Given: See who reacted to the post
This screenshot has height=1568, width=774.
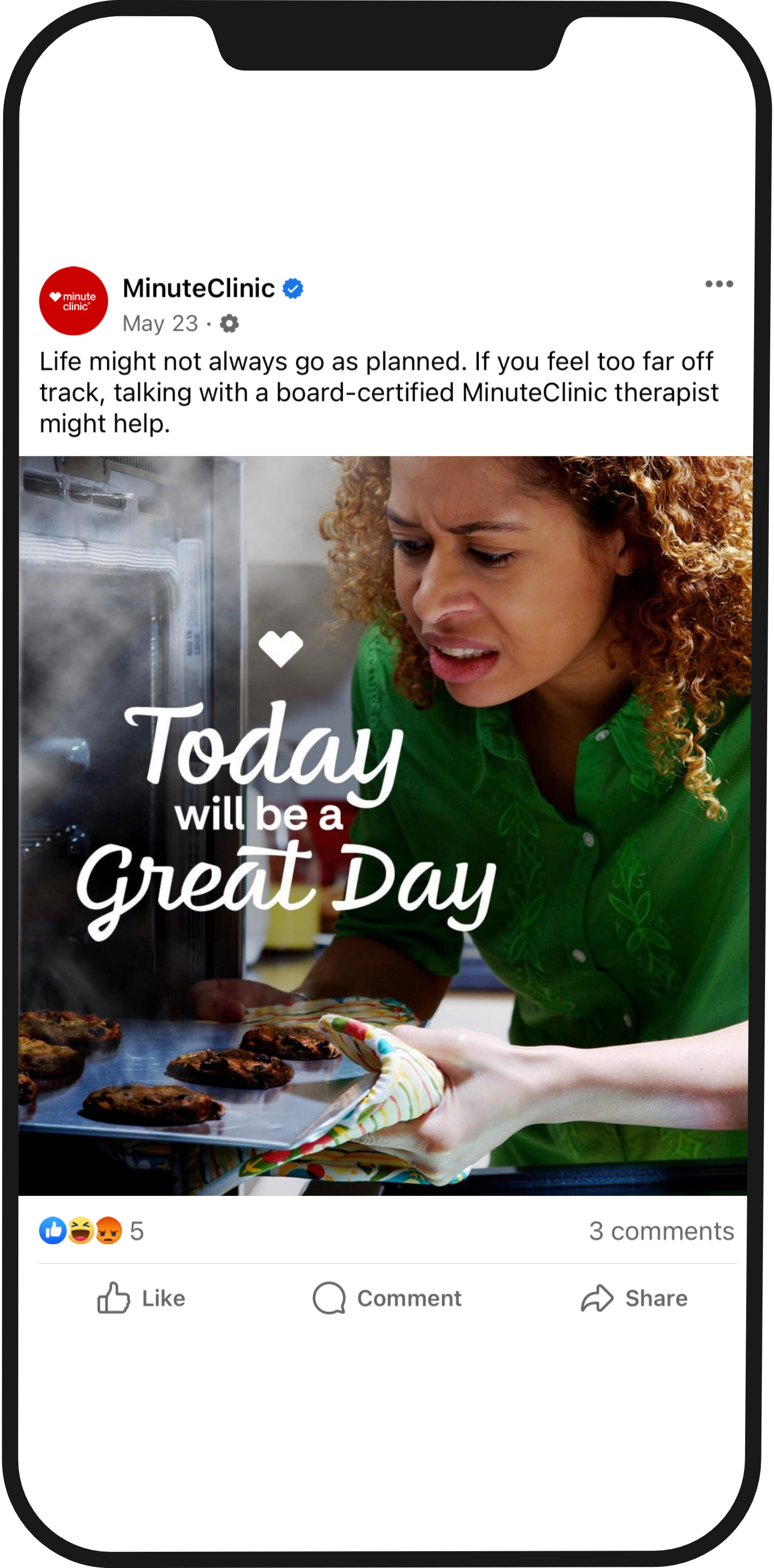Looking at the screenshot, I should coord(91,1231).
